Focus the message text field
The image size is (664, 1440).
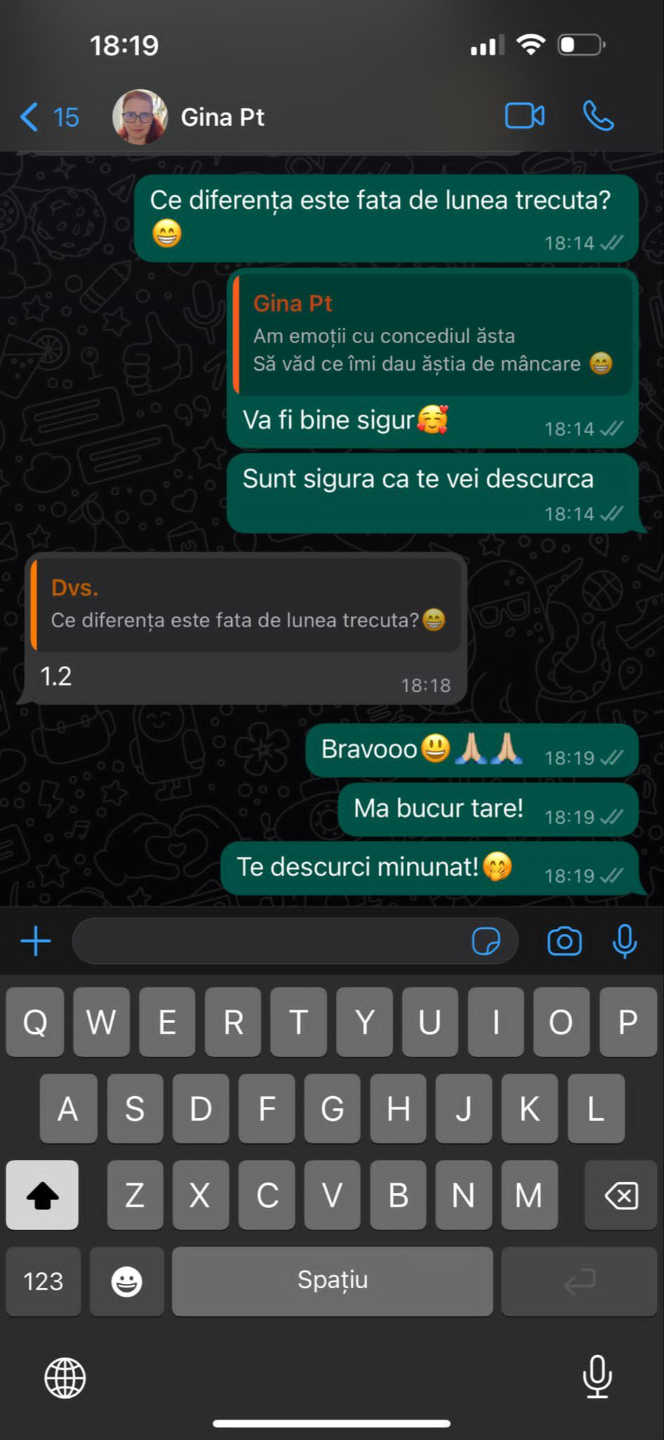tap(270, 941)
